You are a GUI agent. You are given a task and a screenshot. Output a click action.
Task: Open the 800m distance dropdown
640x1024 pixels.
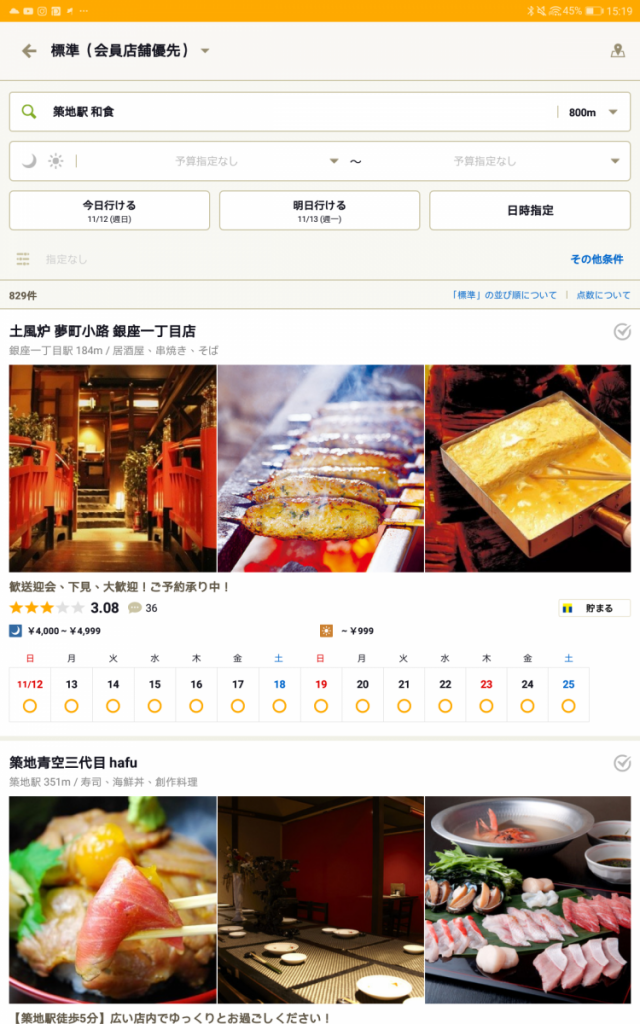coord(594,112)
